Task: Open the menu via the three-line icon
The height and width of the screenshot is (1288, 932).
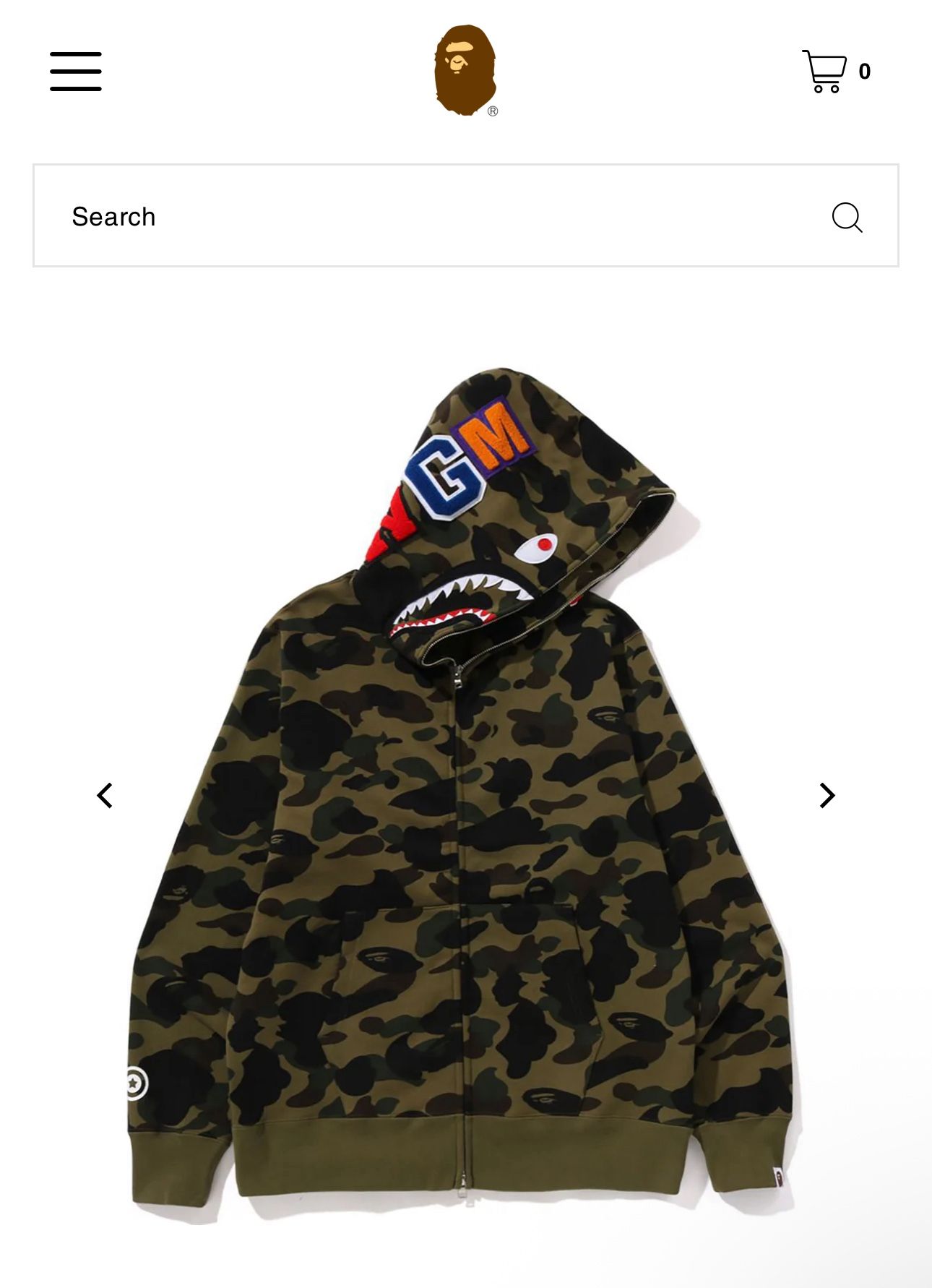Action: [75, 71]
